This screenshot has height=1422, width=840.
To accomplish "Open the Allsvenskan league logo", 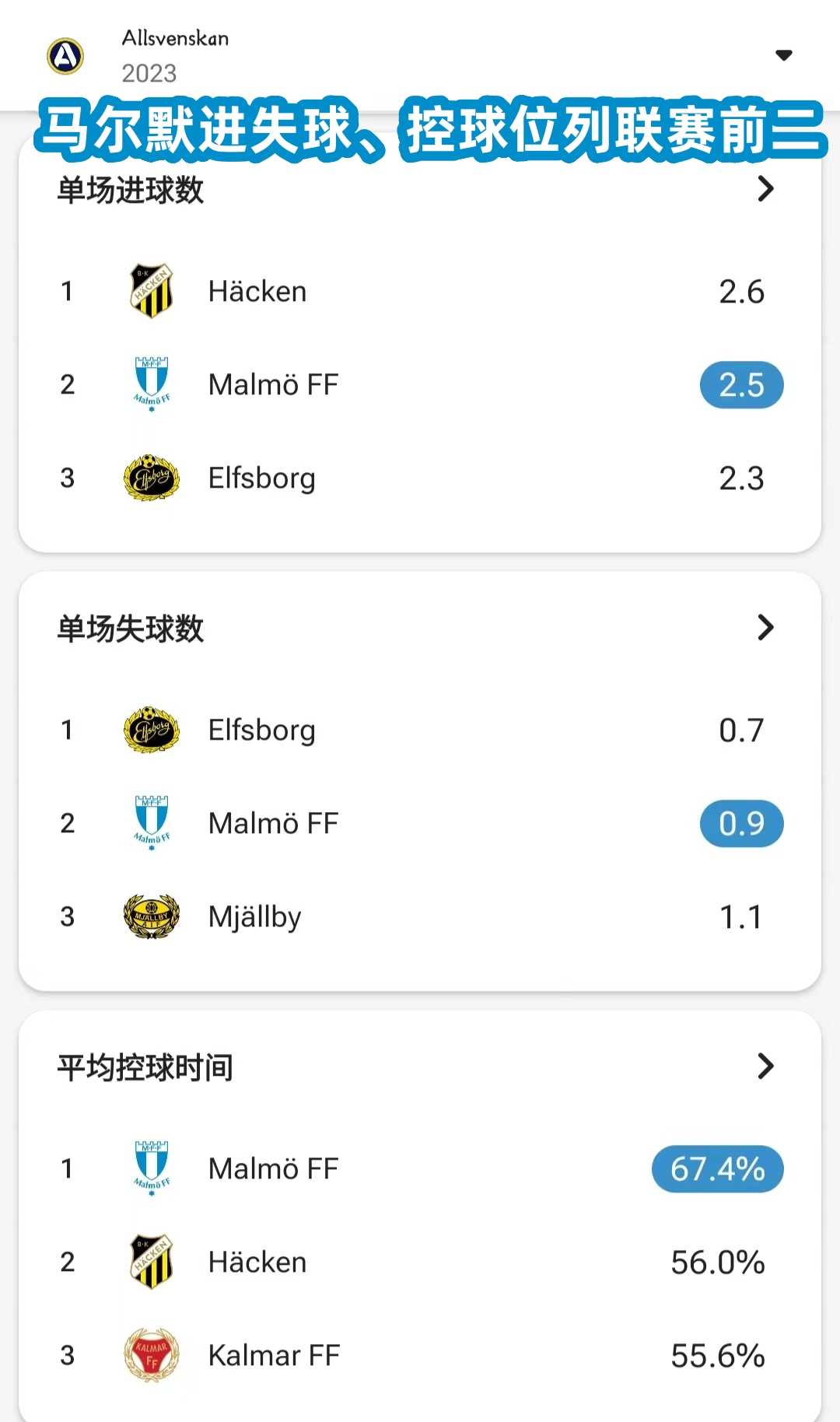I will (65, 56).
